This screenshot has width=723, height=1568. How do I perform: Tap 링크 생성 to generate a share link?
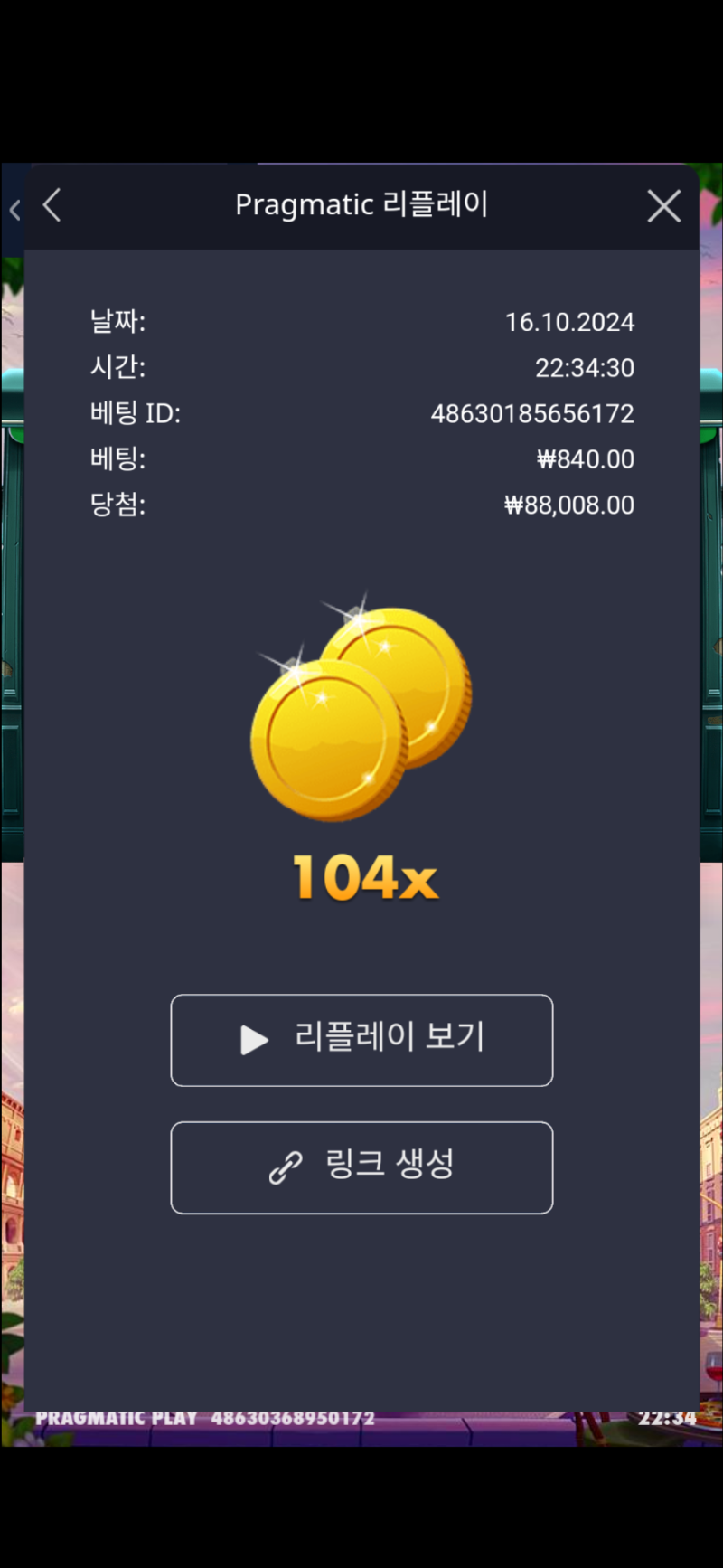tap(361, 1167)
